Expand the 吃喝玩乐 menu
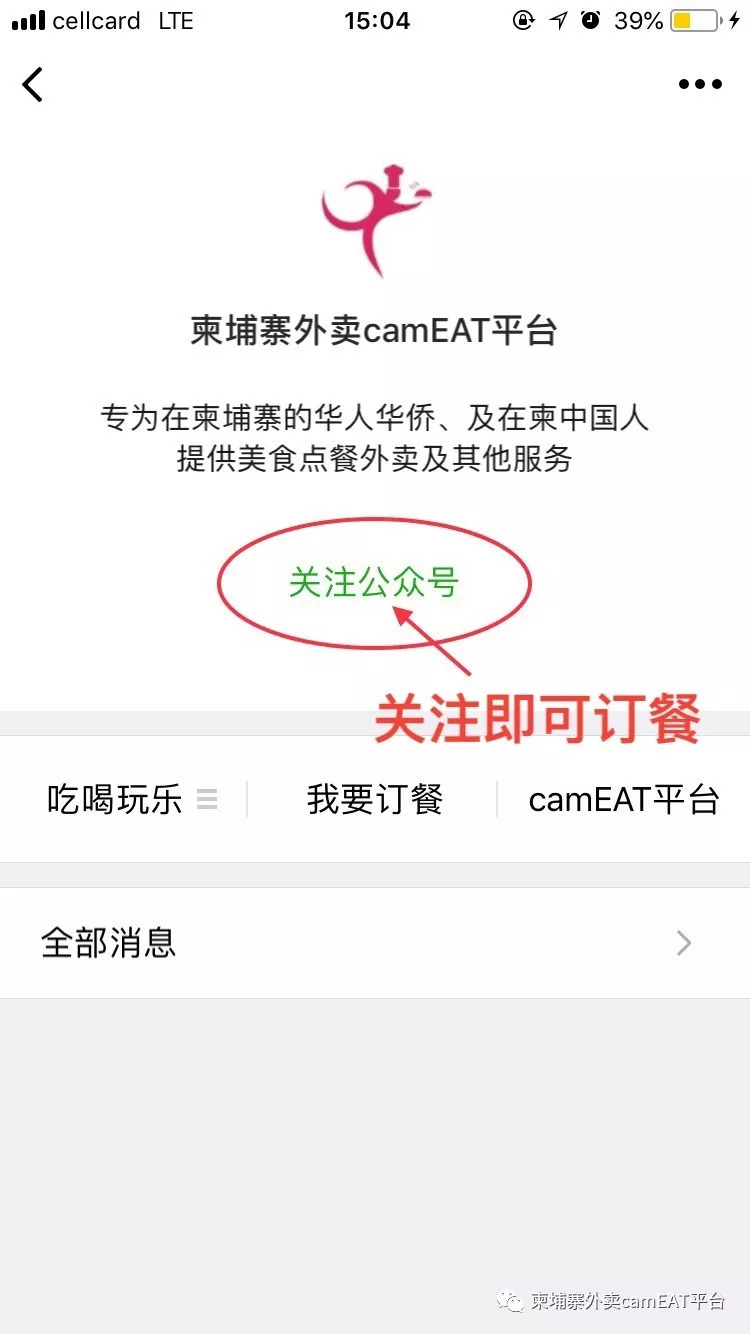 (x=130, y=800)
